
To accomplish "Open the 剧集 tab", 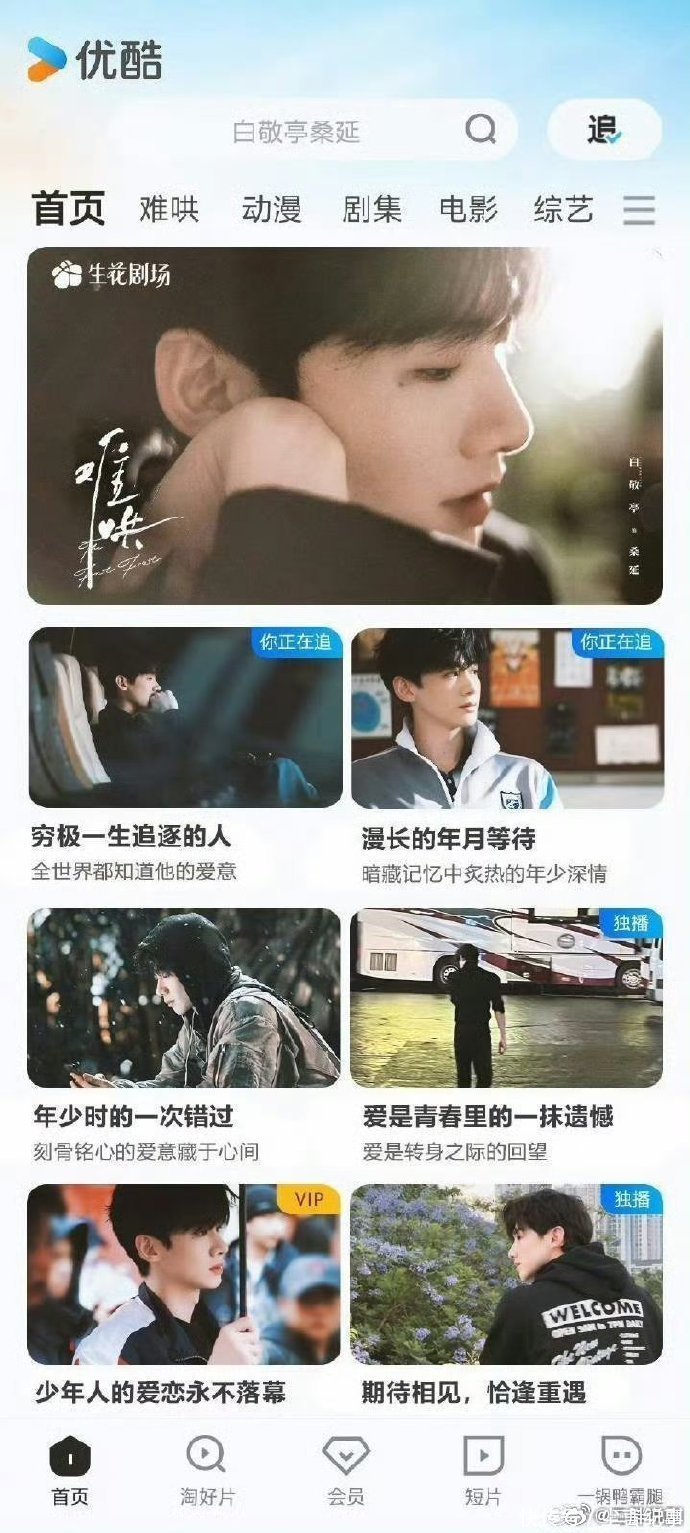I will tap(372, 210).
